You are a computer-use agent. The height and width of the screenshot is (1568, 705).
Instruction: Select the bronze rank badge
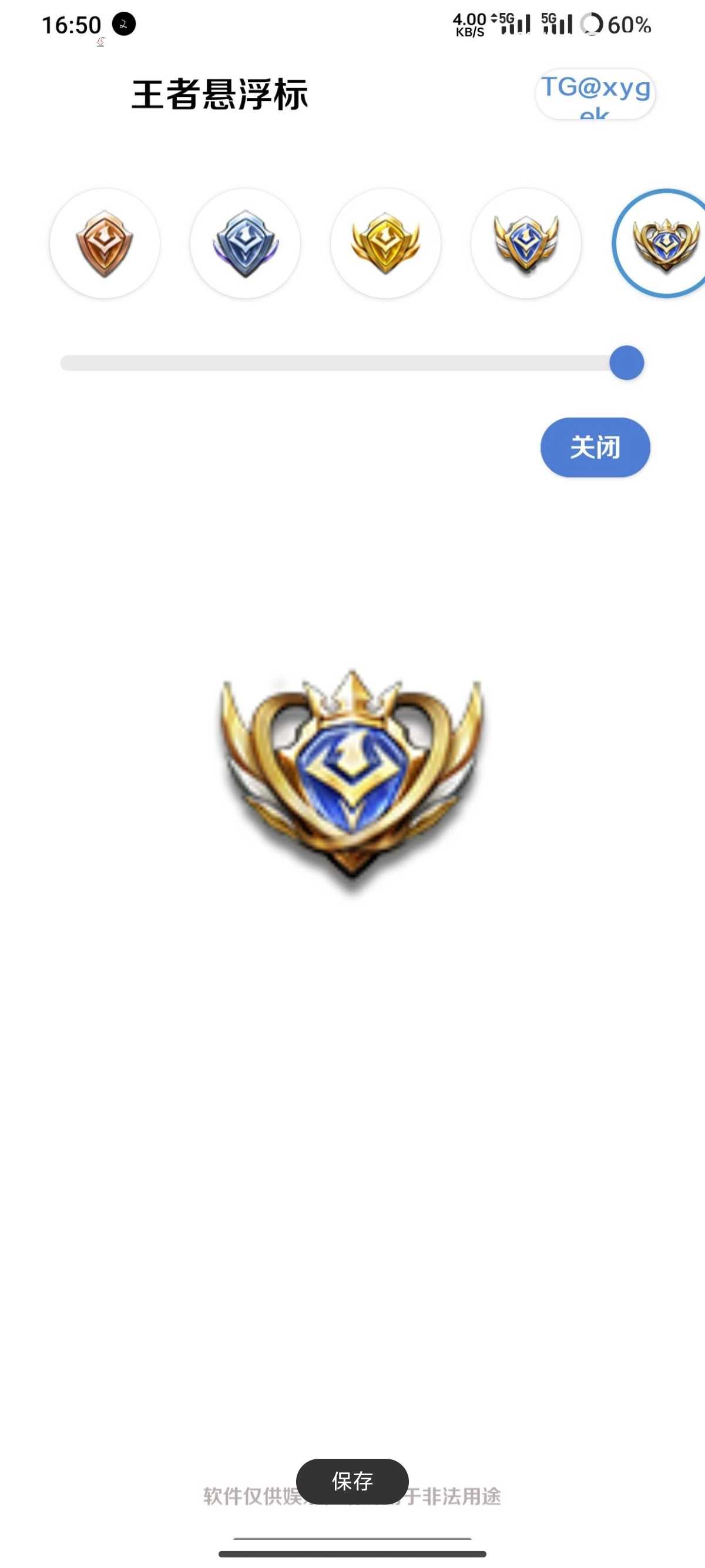(105, 244)
